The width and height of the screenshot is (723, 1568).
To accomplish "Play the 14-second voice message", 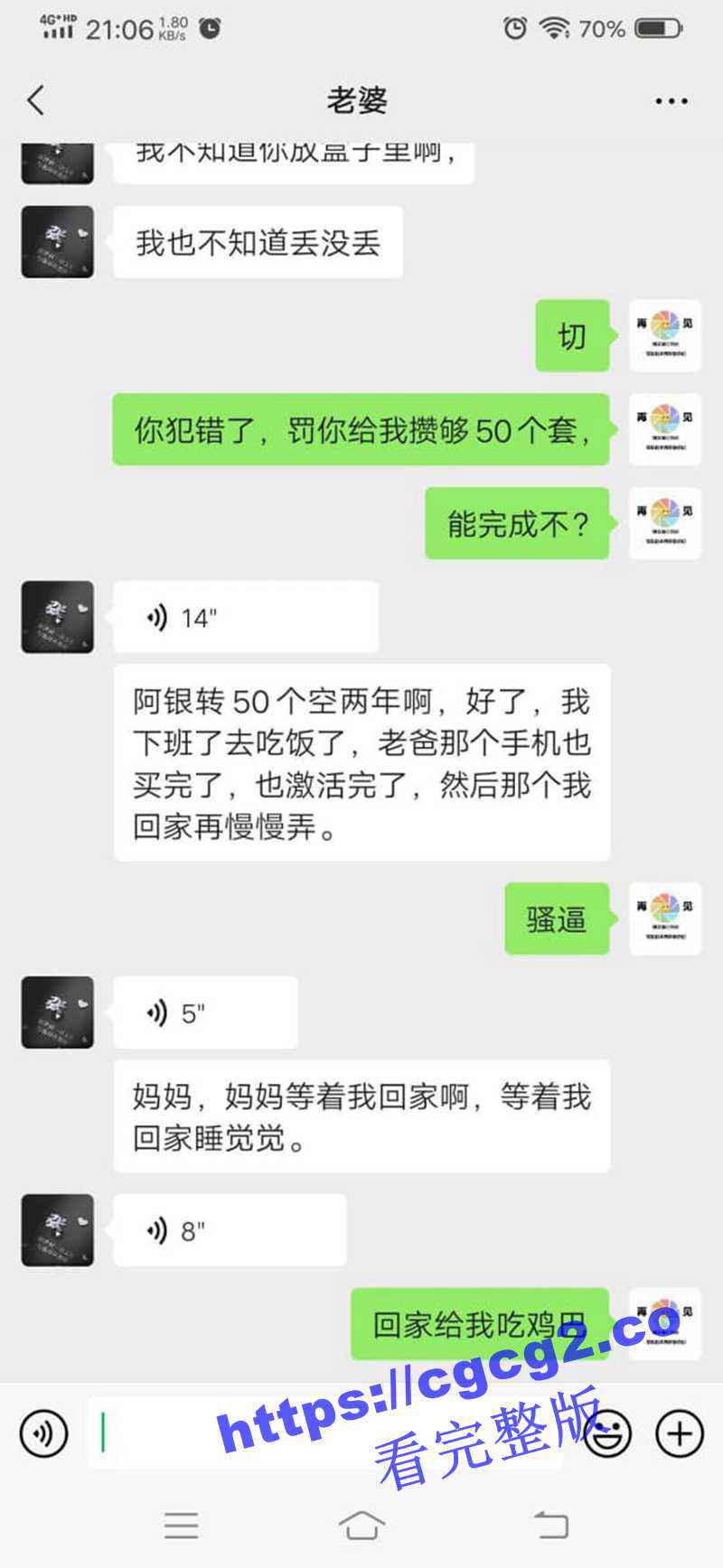I will coord(245,618).
